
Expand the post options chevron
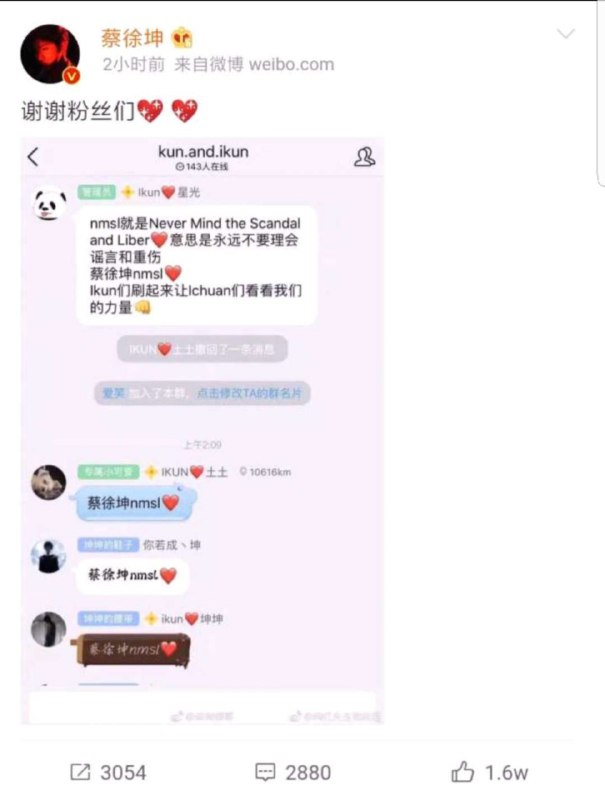(566, 35)
